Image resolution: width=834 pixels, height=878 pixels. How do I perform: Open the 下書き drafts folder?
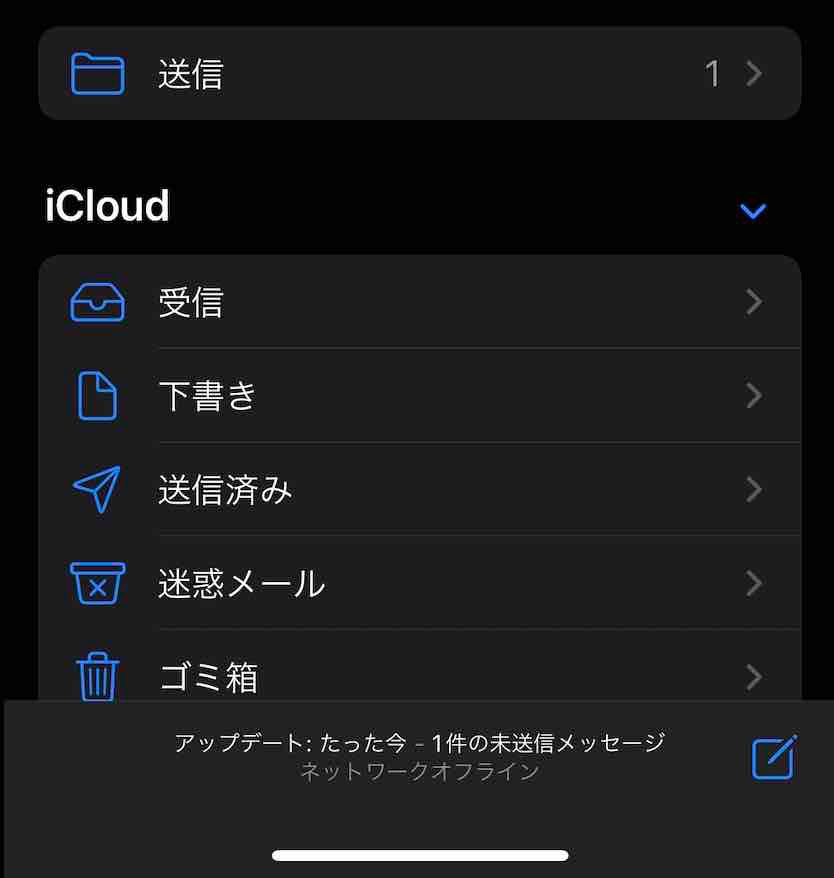point(418,396)
